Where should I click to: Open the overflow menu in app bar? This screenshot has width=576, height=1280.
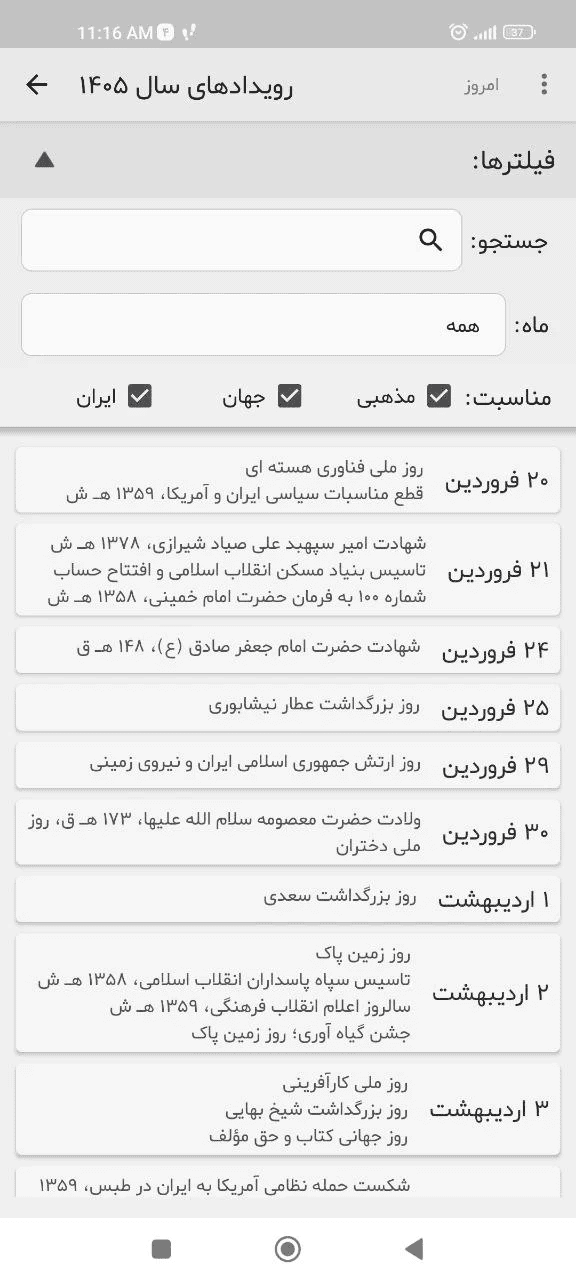544,85
